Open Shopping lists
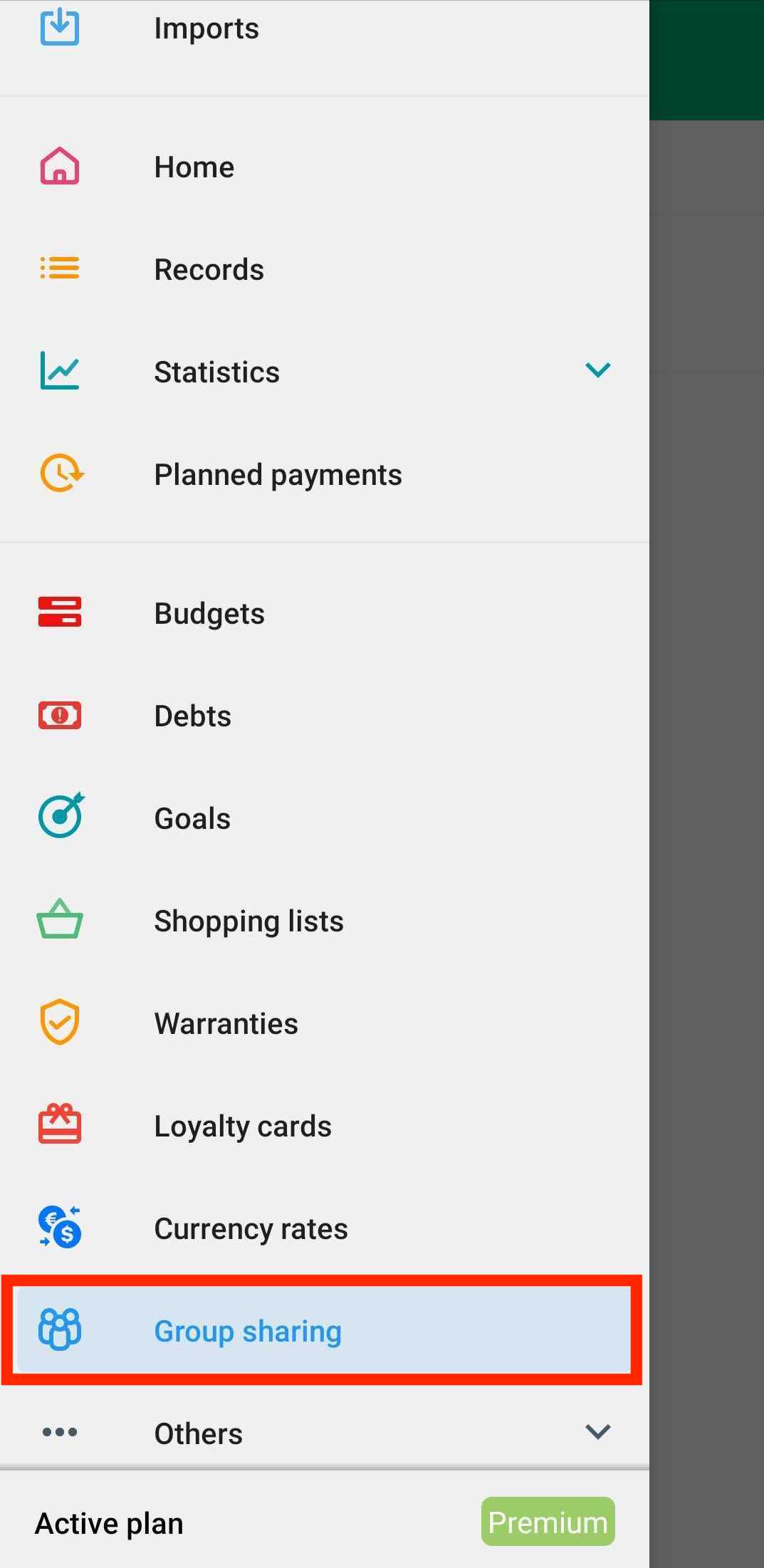Screen dimensions: 764x1568 point(248,921)
